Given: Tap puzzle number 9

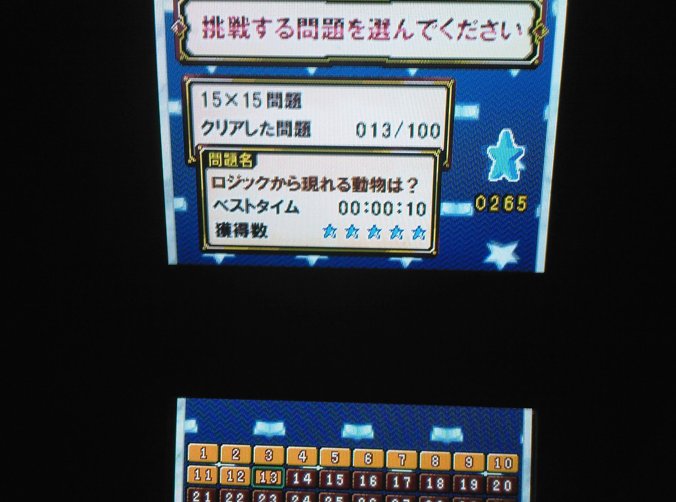Looking at the screenshot, I should coord(468,462).
